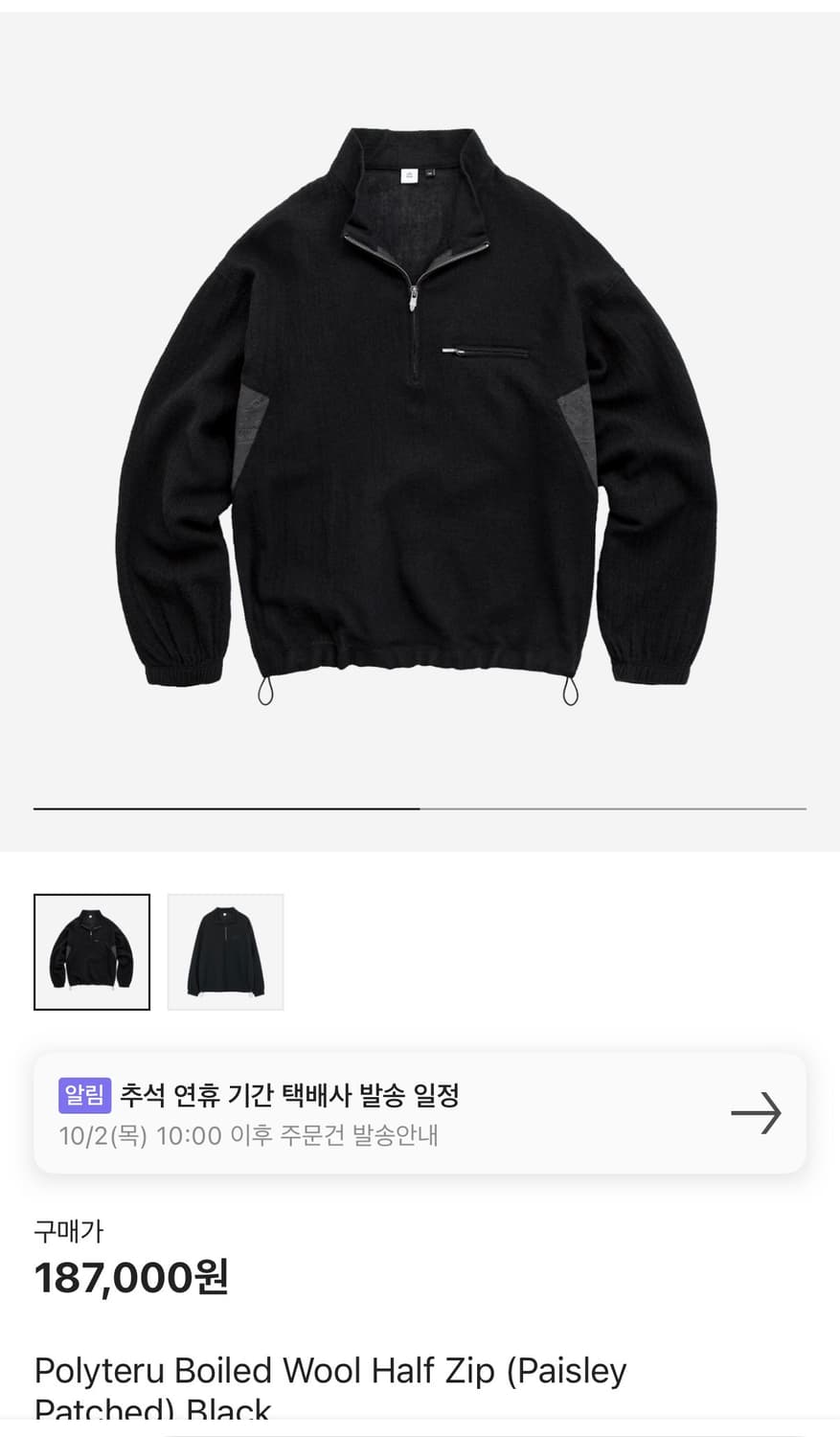Select the first front-view product thumbnail
Image resolution: width=840 pixels, height=1437 pixels.
(92, 951)
